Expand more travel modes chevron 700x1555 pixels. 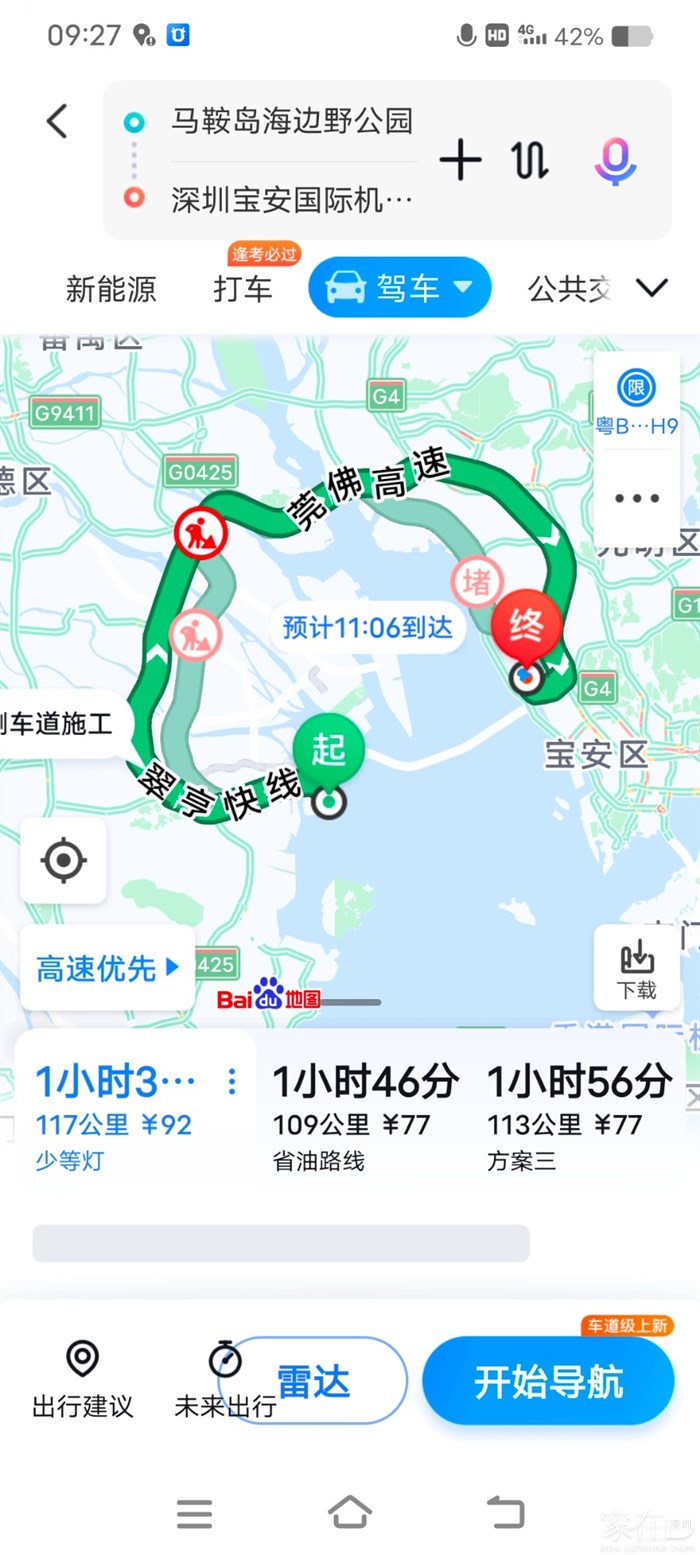click(651, 289)
